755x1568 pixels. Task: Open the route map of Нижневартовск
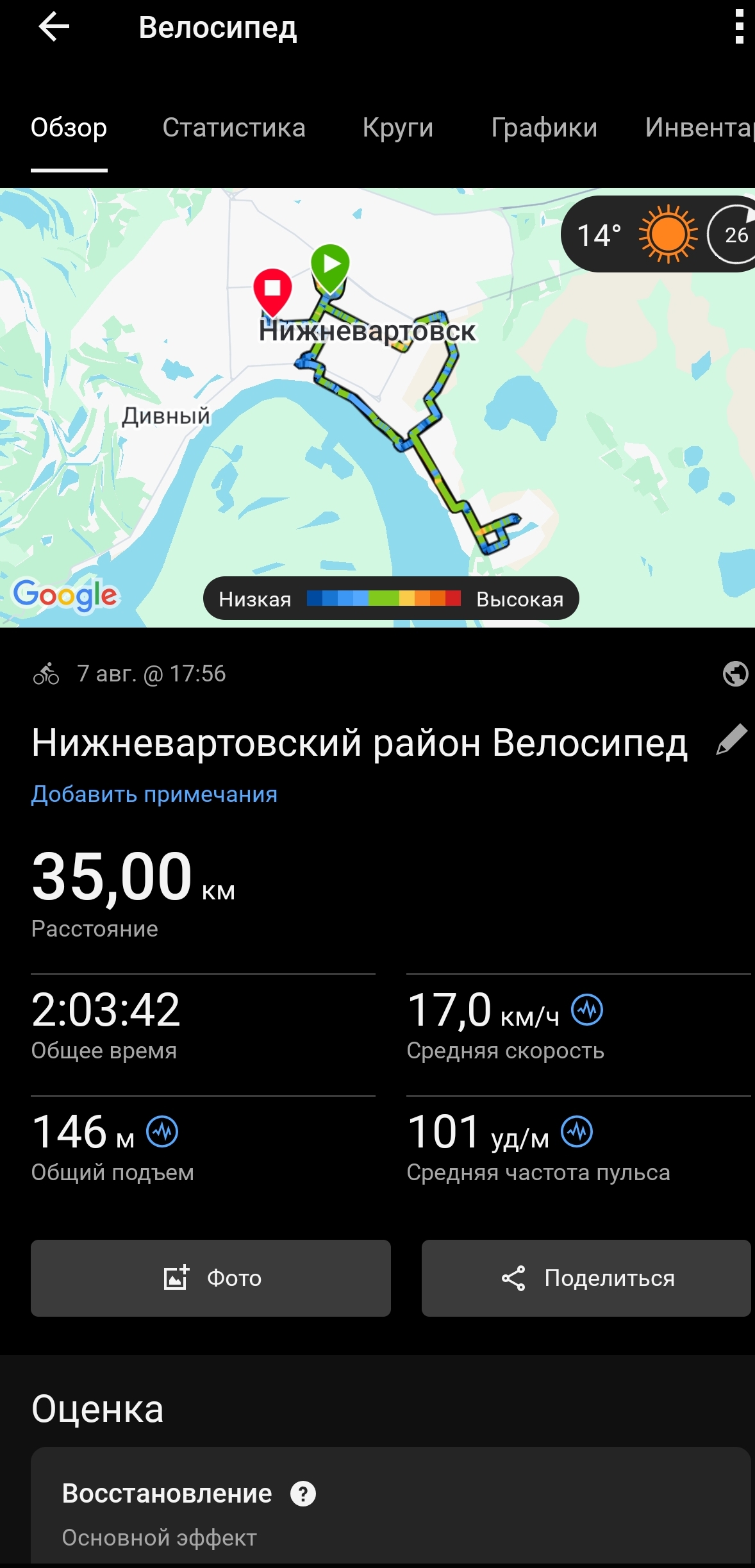[377, 407]
